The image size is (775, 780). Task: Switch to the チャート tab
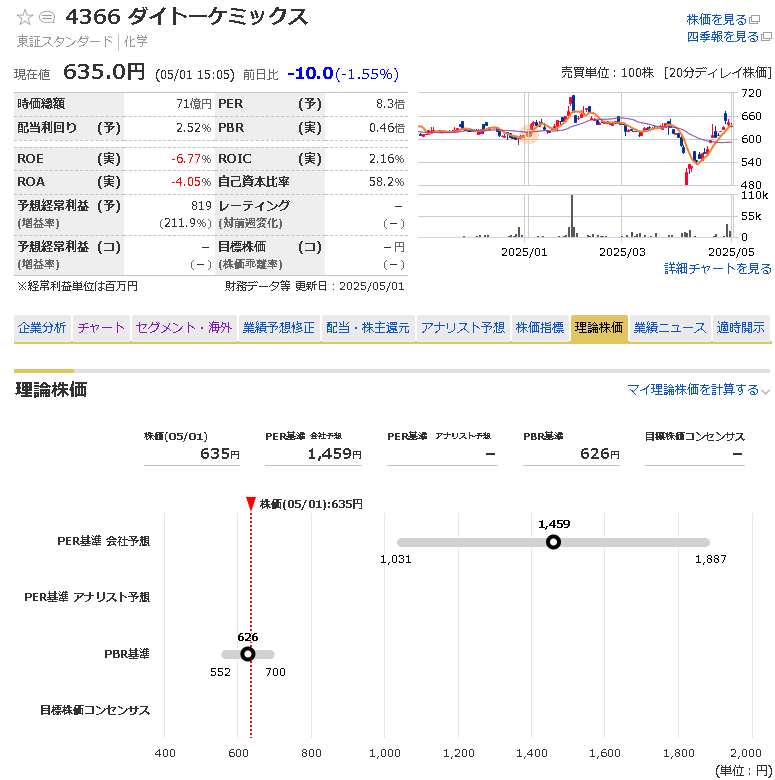tap(101, 328)
